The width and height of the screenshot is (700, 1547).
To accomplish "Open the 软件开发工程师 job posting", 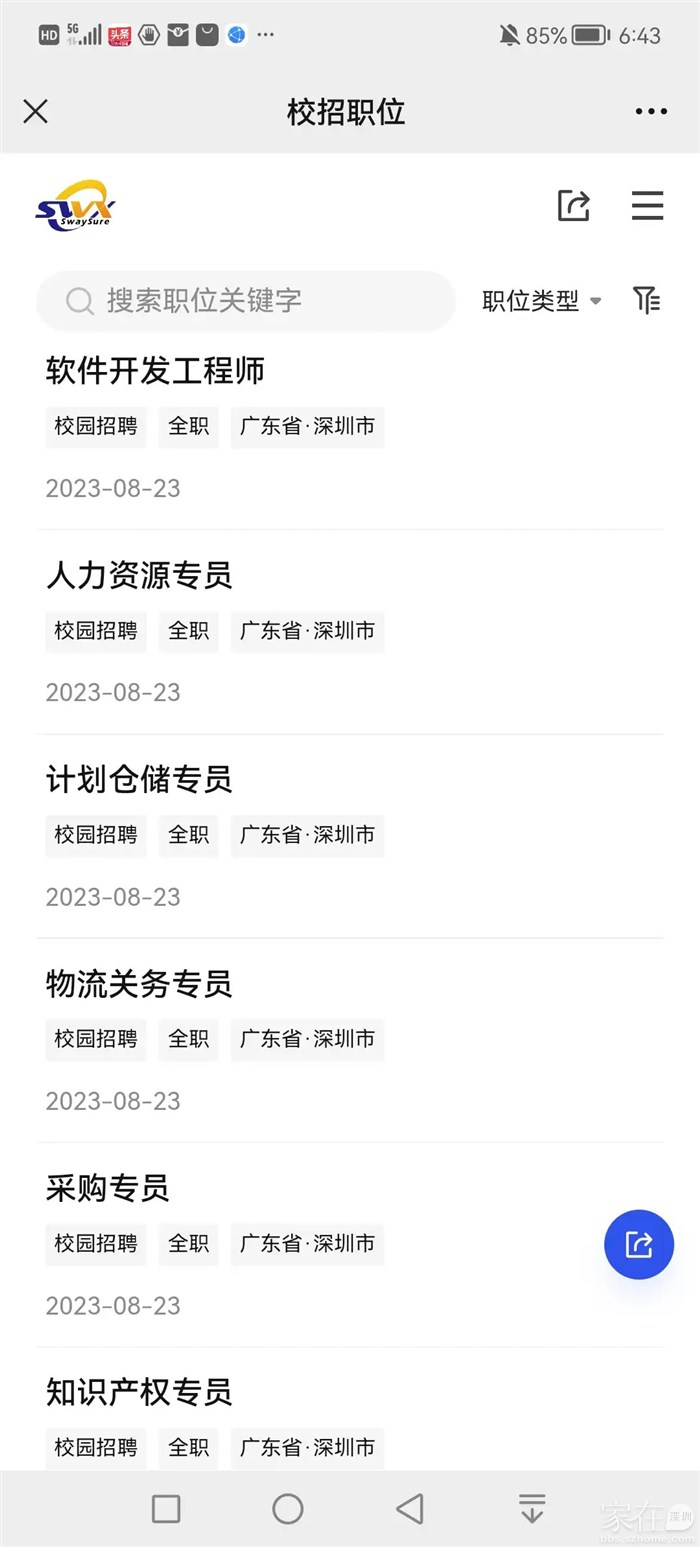I will (155, 371).
